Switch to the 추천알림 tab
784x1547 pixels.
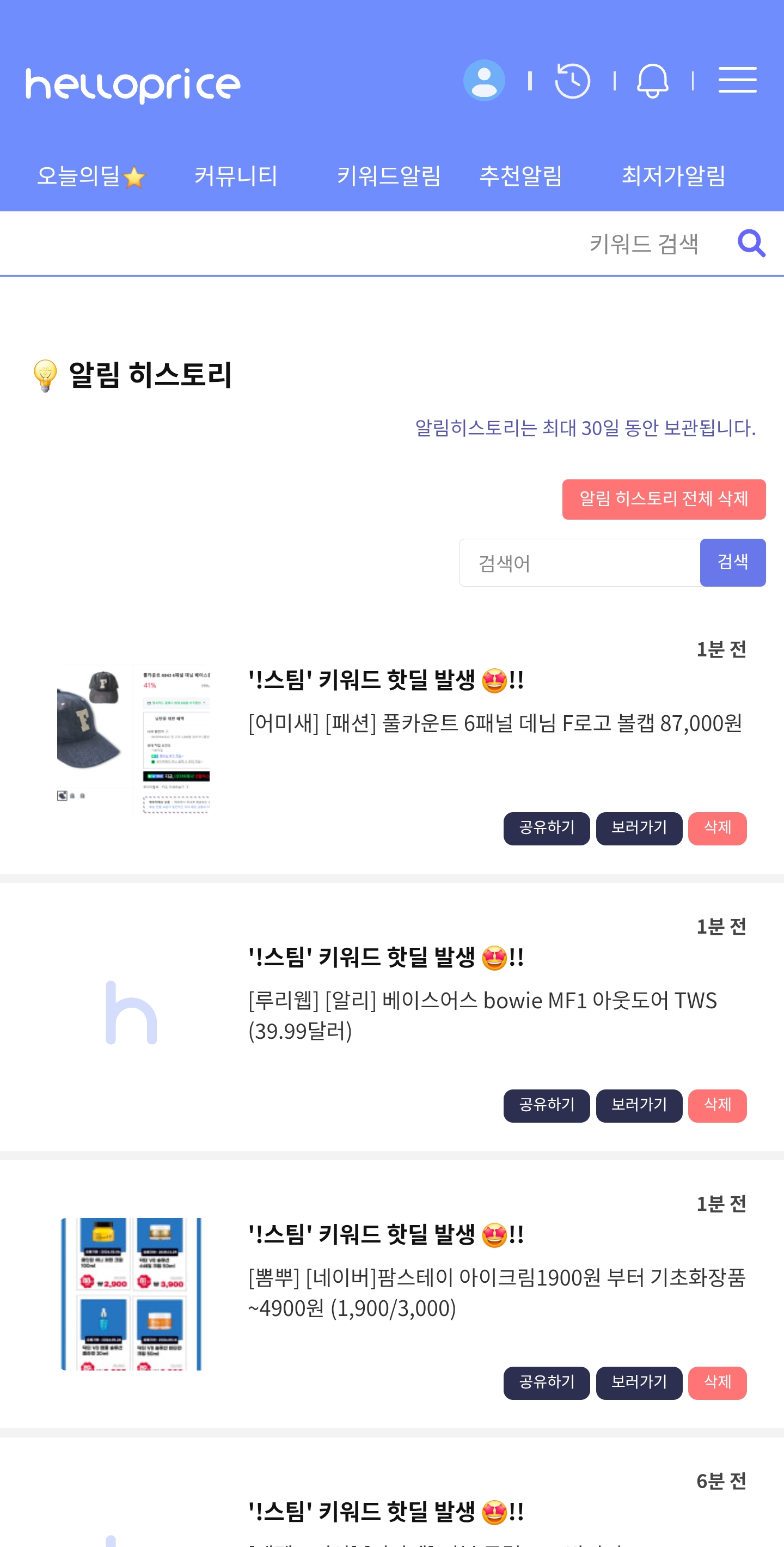tap(520, 176)
